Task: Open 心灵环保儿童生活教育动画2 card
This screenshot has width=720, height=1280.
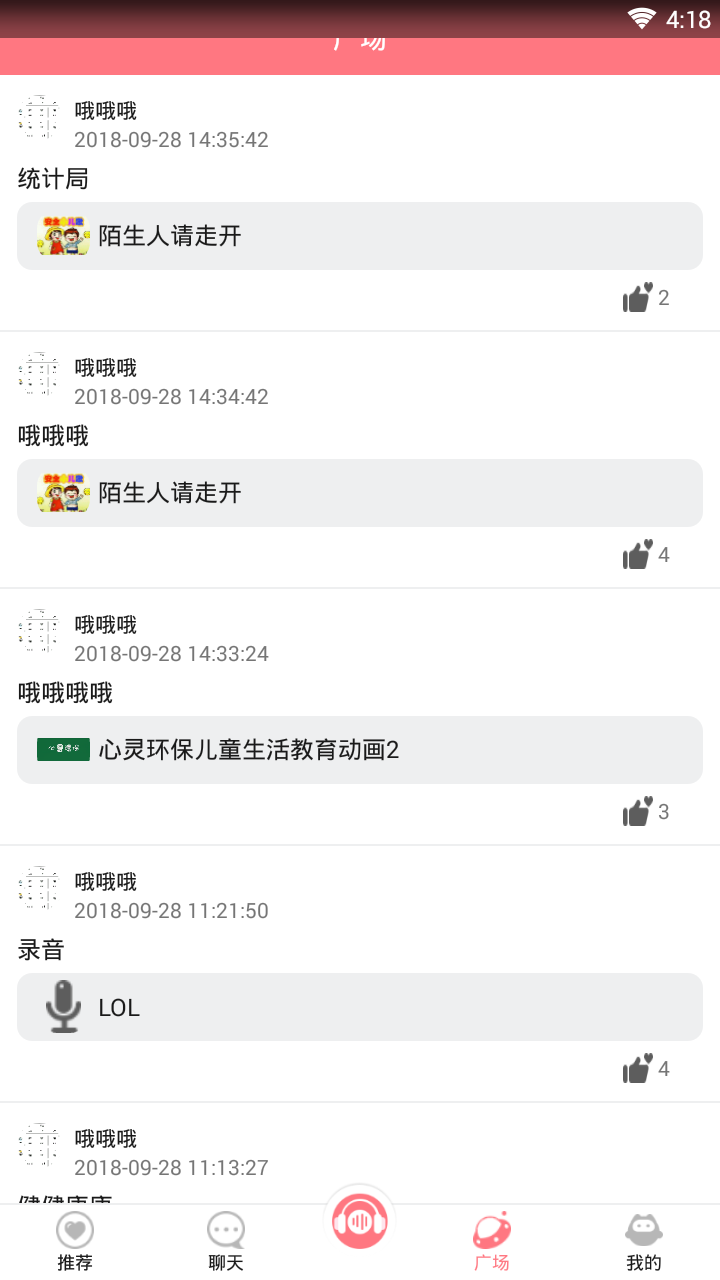Action: (x=360, y=750)
